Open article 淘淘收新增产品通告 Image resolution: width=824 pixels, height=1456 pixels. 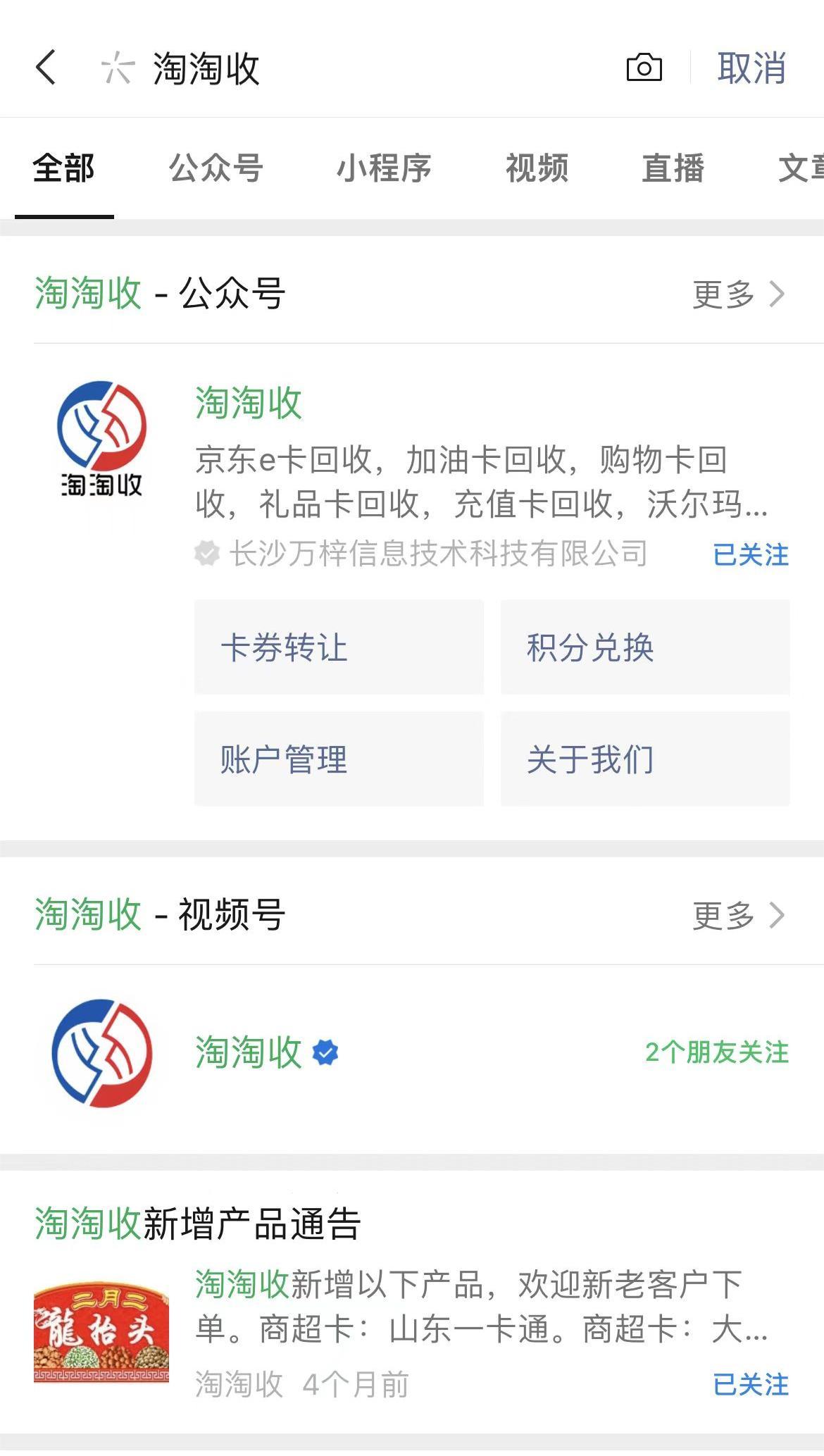coord(198,1224)
